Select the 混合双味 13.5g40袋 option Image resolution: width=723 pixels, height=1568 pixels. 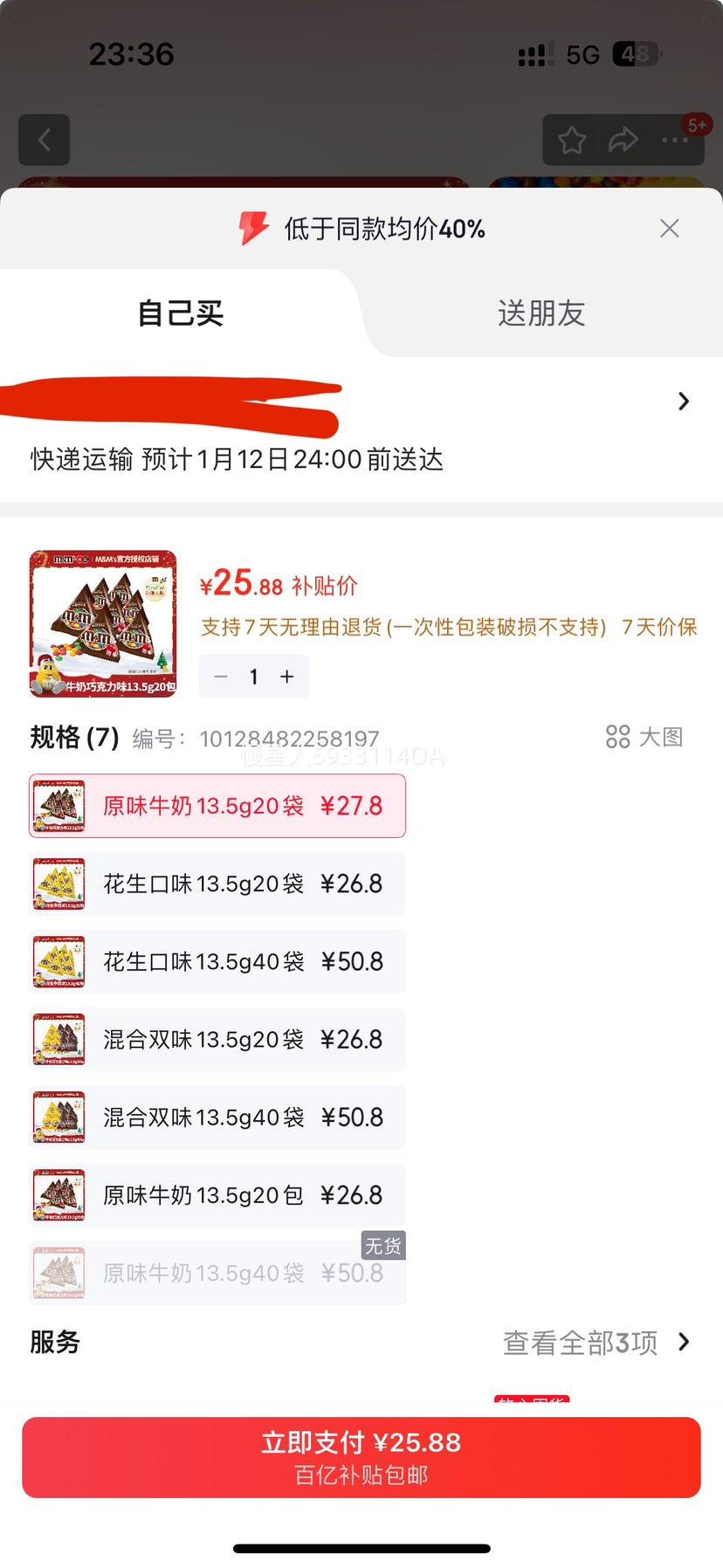pos(217,1118)
